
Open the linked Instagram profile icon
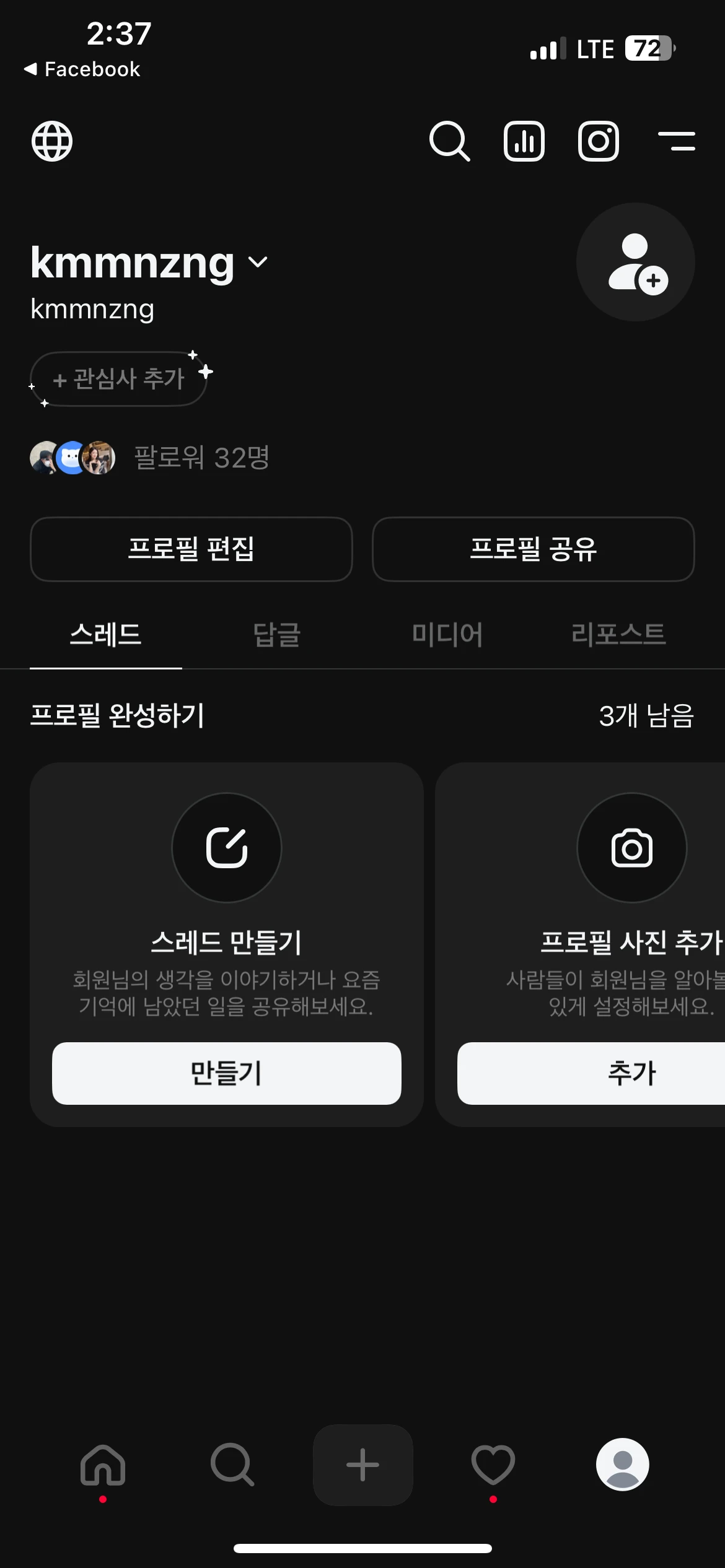(598, 141)
